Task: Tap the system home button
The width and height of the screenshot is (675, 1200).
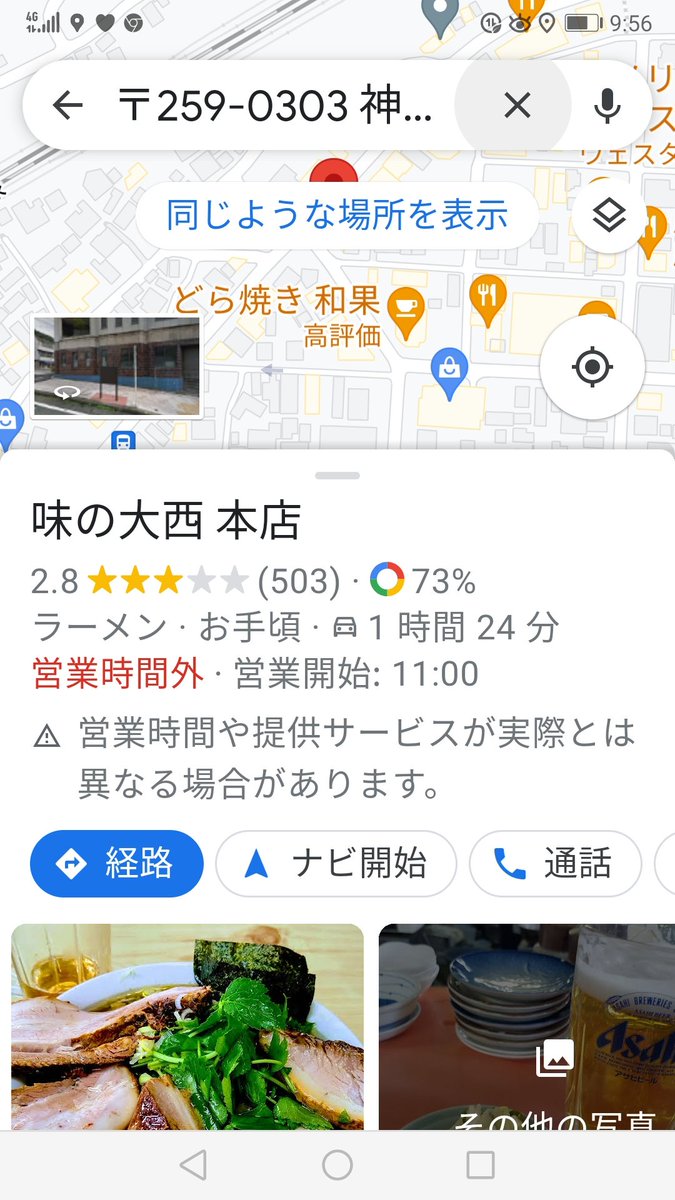Action: 337,1165
